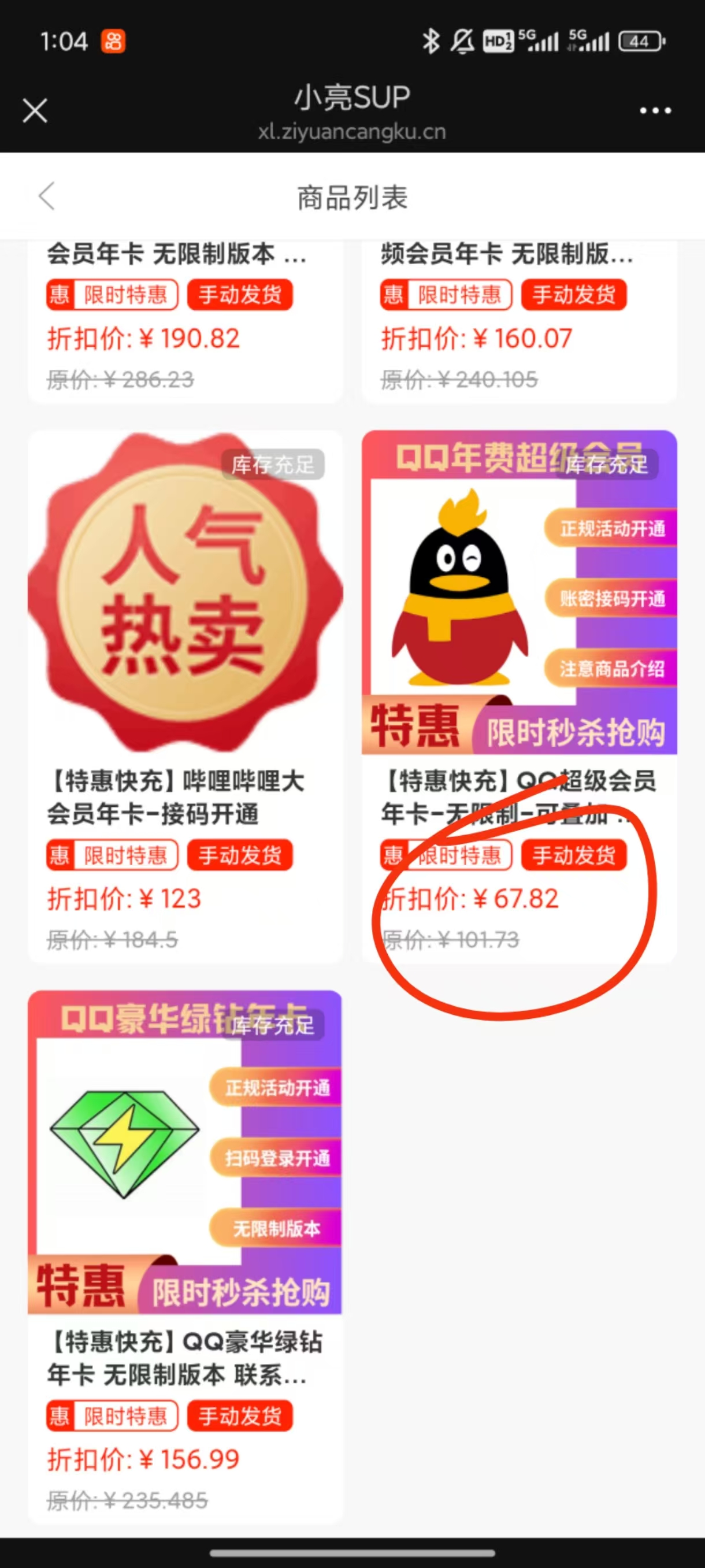Screen dimensions: 705x1568
Task: Open the QQ超级会员年卡 product card
Action: (x=519, y=697)
